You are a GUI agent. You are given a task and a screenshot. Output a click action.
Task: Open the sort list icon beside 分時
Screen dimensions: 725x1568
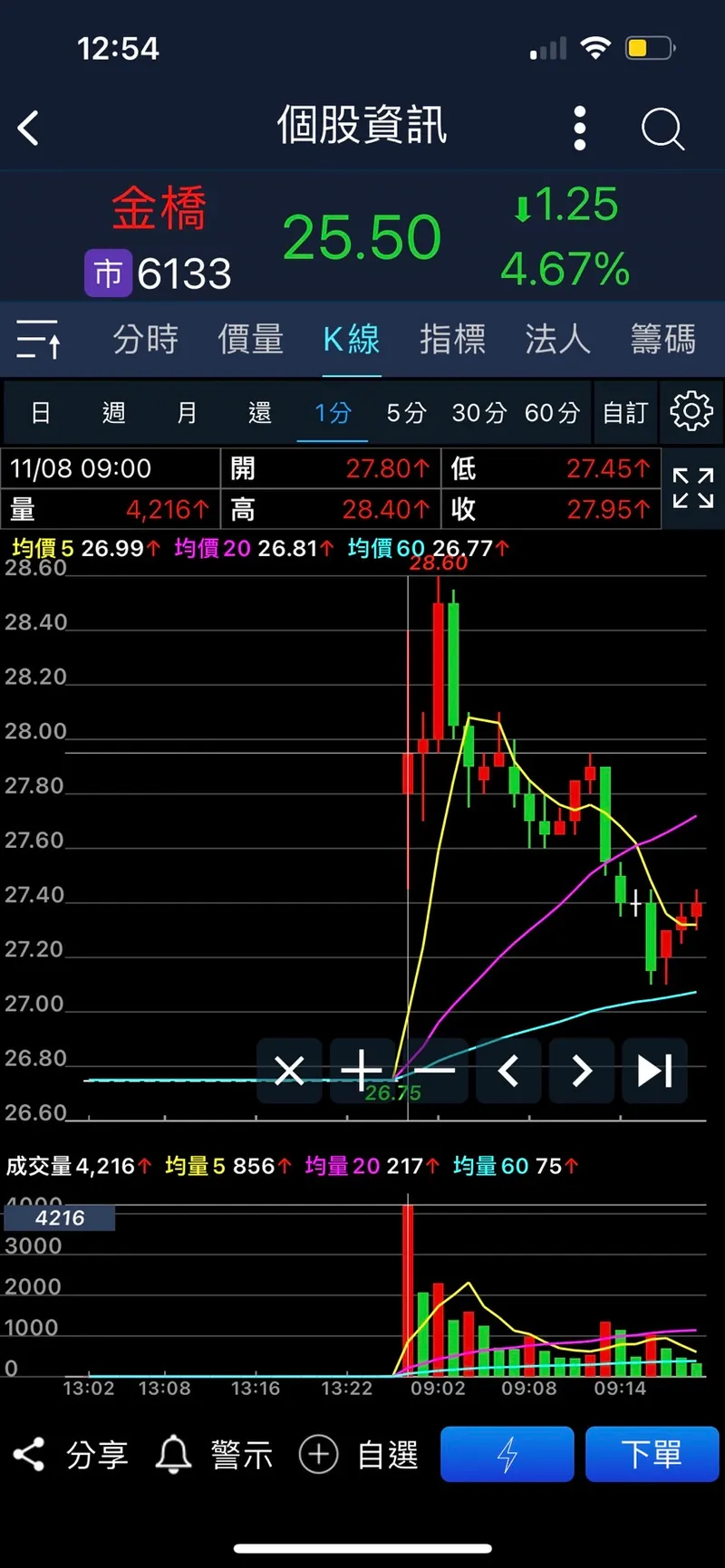click(38, 340)
